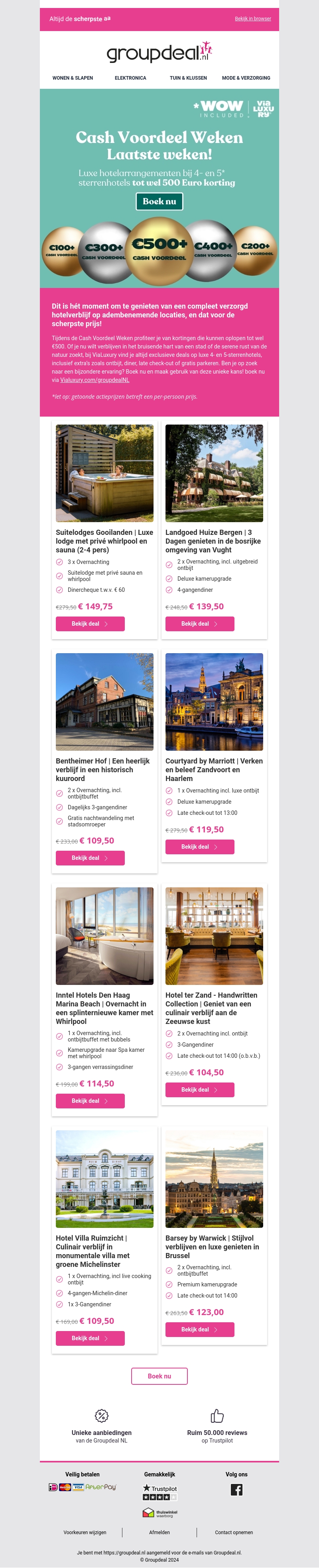
Task: See the Hotel Villa Ruimzicht deal
Action: point(90,1338)
